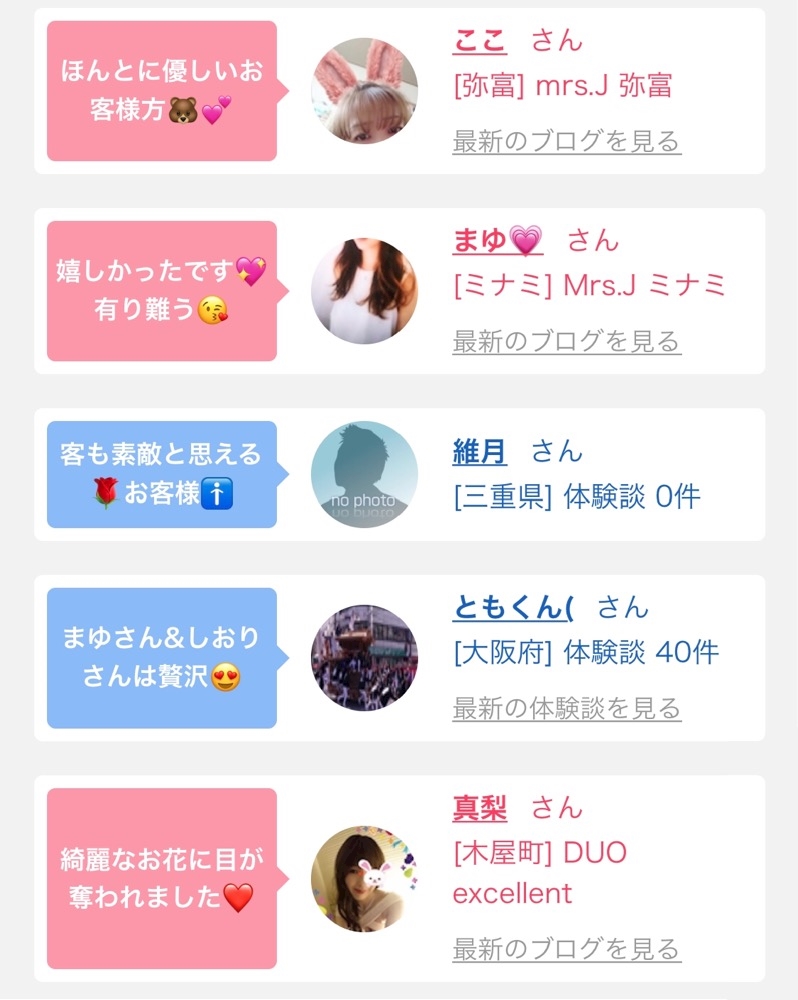798x1000 pixels.
Task: Open ともくん's profile name link
Action: [513, 607]
